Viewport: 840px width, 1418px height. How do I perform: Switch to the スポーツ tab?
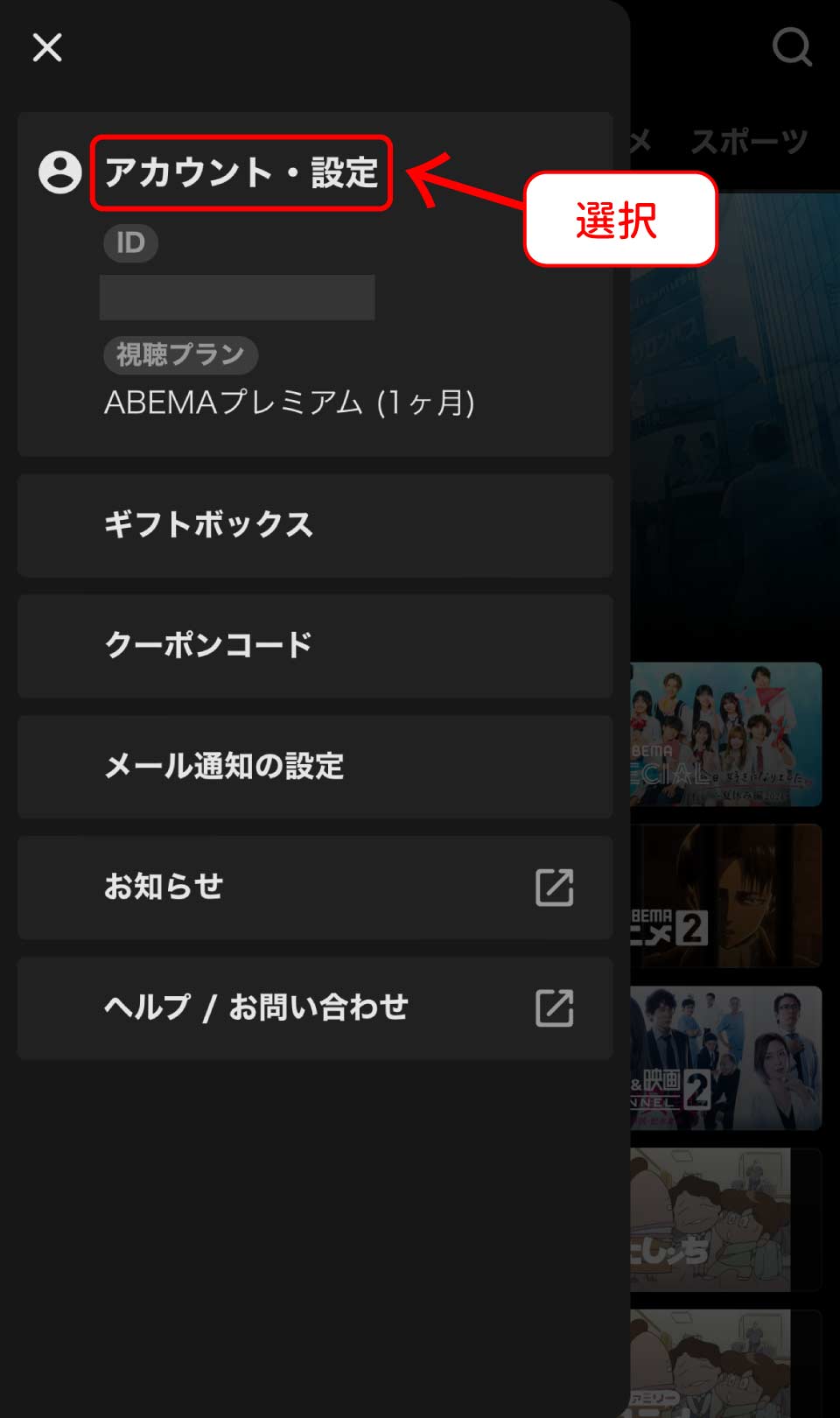pos(749,142)
